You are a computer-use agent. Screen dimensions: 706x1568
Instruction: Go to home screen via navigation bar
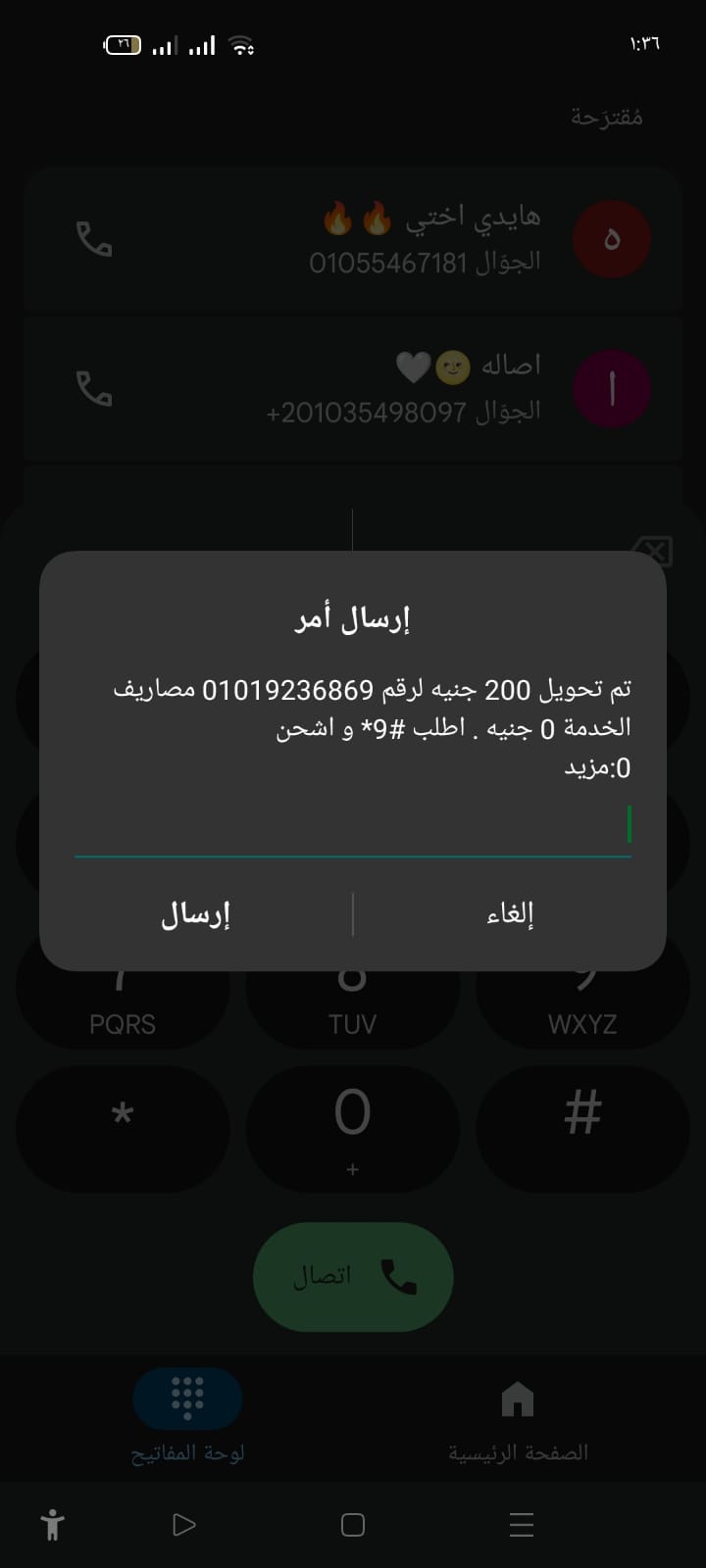click(x=353, y=1525)
